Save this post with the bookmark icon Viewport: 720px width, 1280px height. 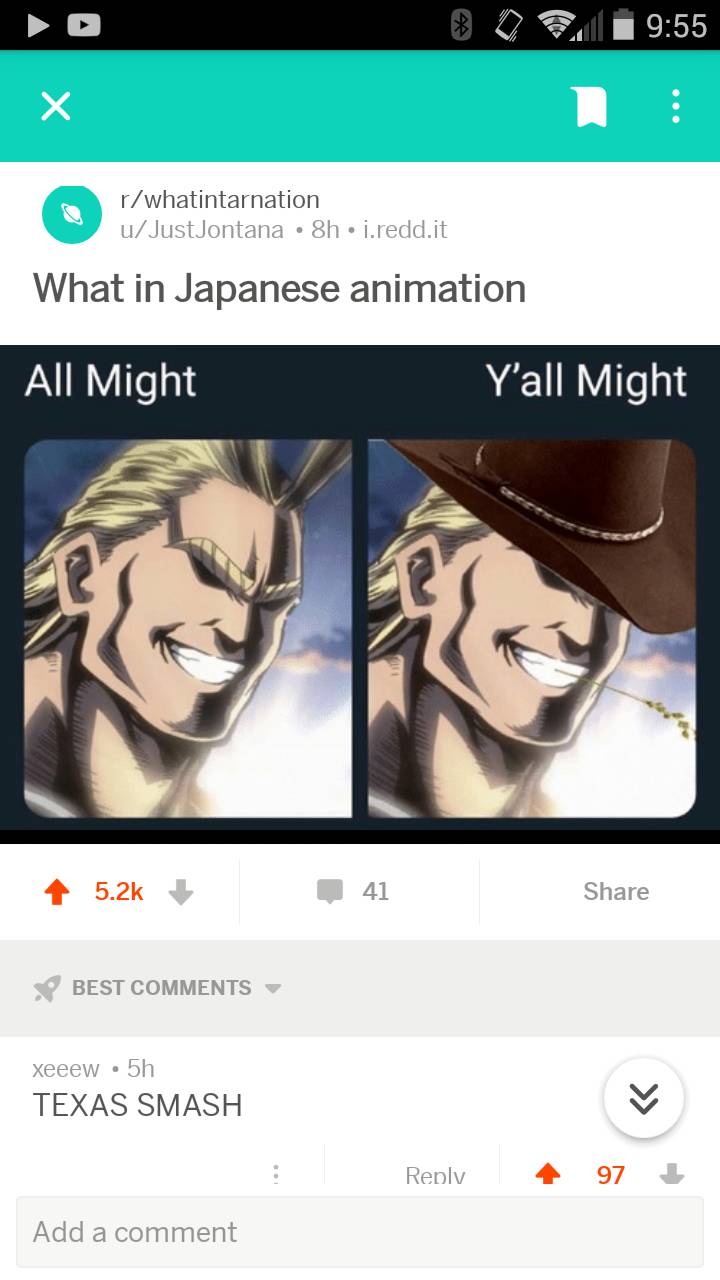(x=591, y=106)
